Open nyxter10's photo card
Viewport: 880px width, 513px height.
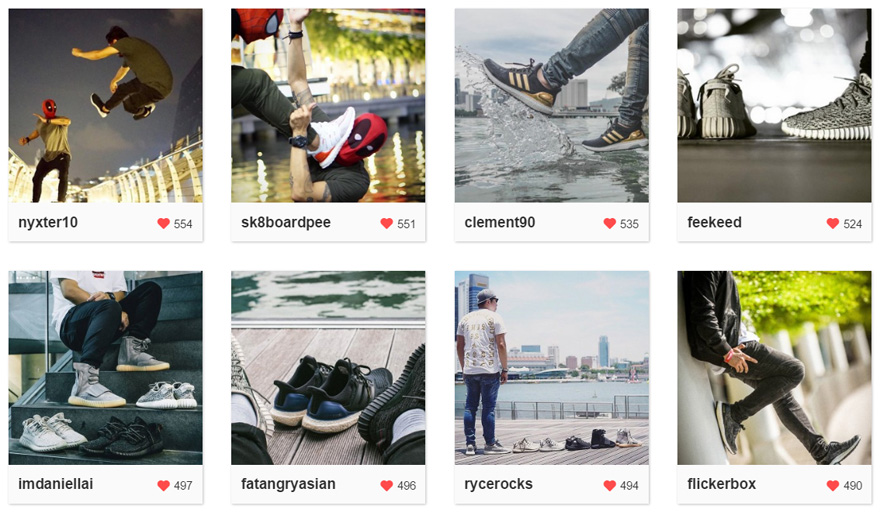(105, 105)
